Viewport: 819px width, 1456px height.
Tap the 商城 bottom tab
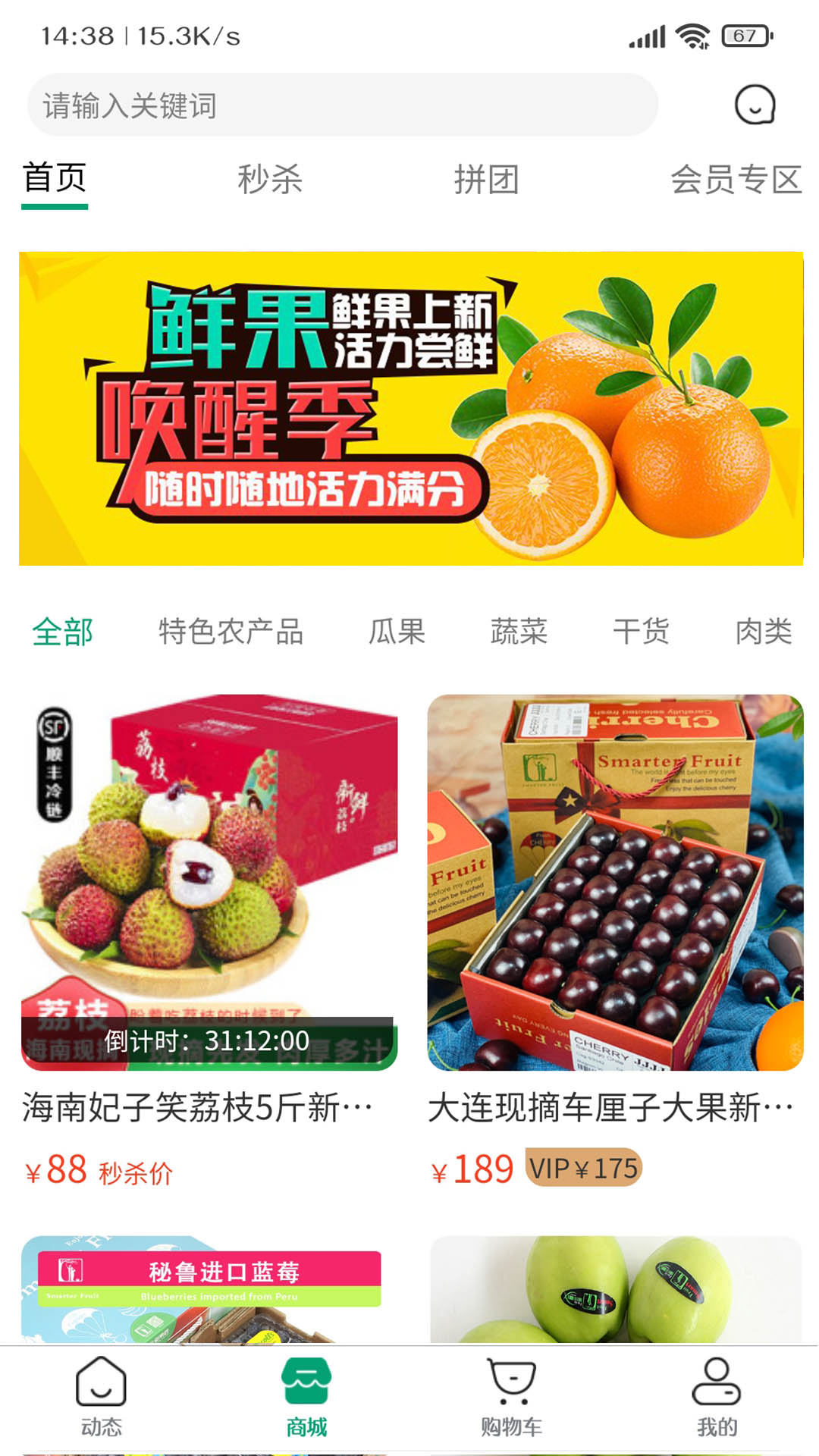(x=306, y=1397)
